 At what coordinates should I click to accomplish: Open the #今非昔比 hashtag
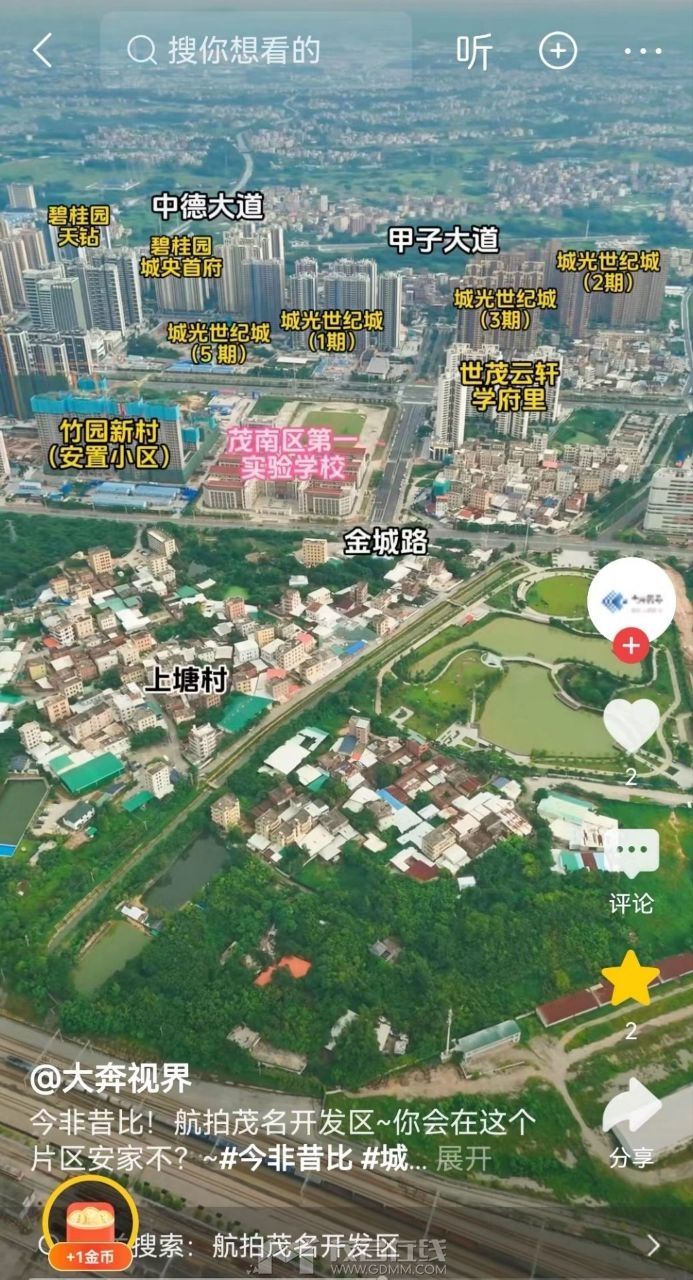click(x=286, y=1159)
